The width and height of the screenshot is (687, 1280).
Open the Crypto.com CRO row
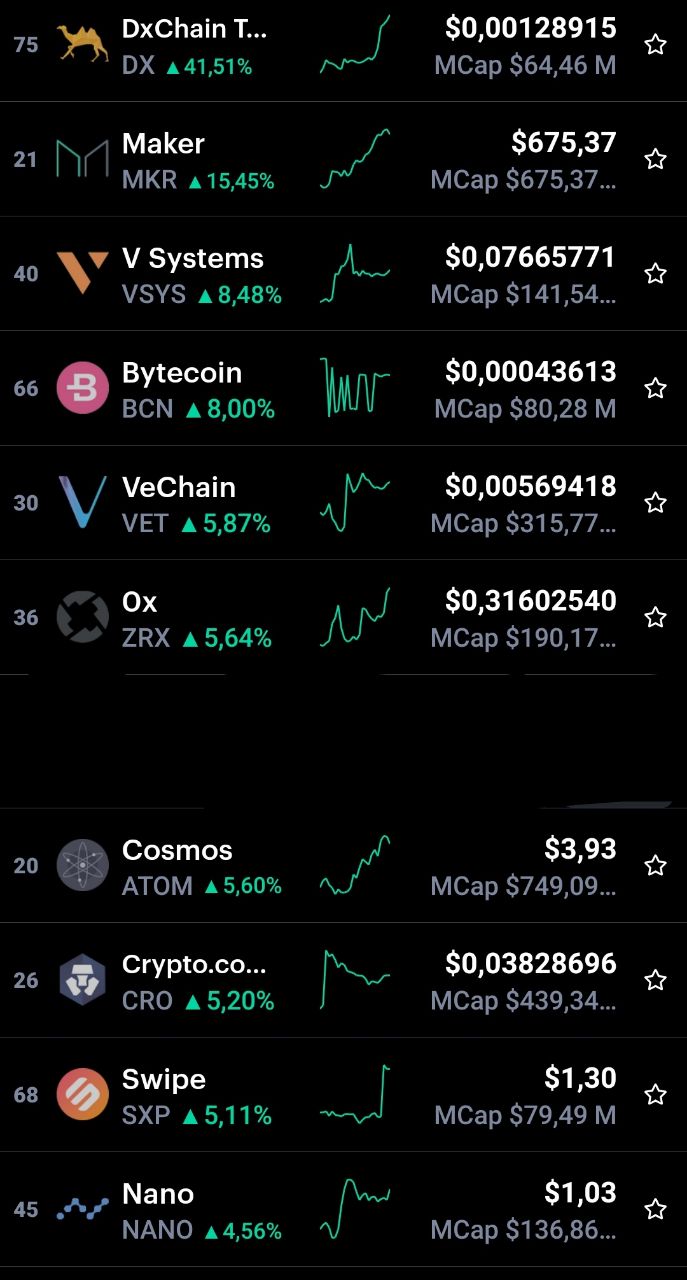tap(343, 980)
